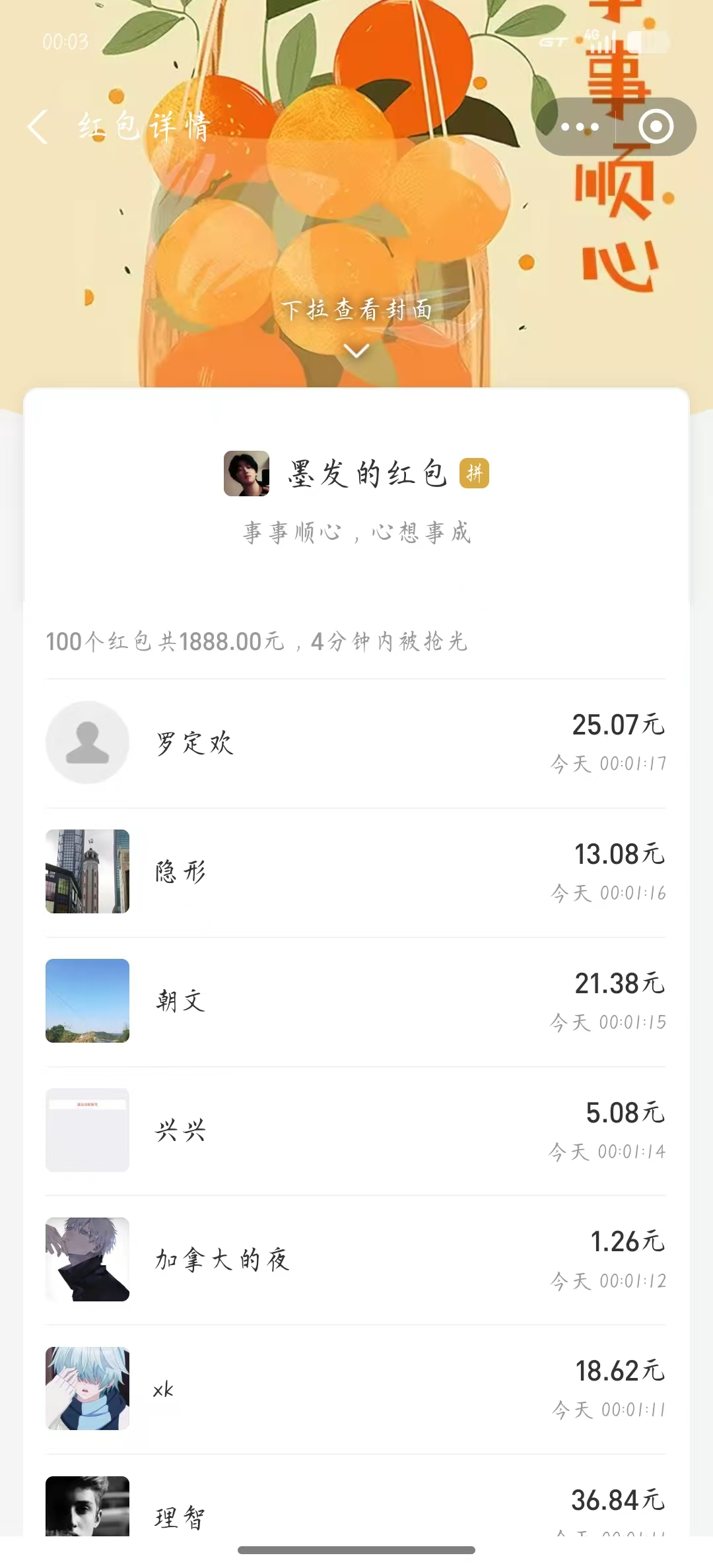
Task: Close the mini program with circle button
Action: (656, 127)
